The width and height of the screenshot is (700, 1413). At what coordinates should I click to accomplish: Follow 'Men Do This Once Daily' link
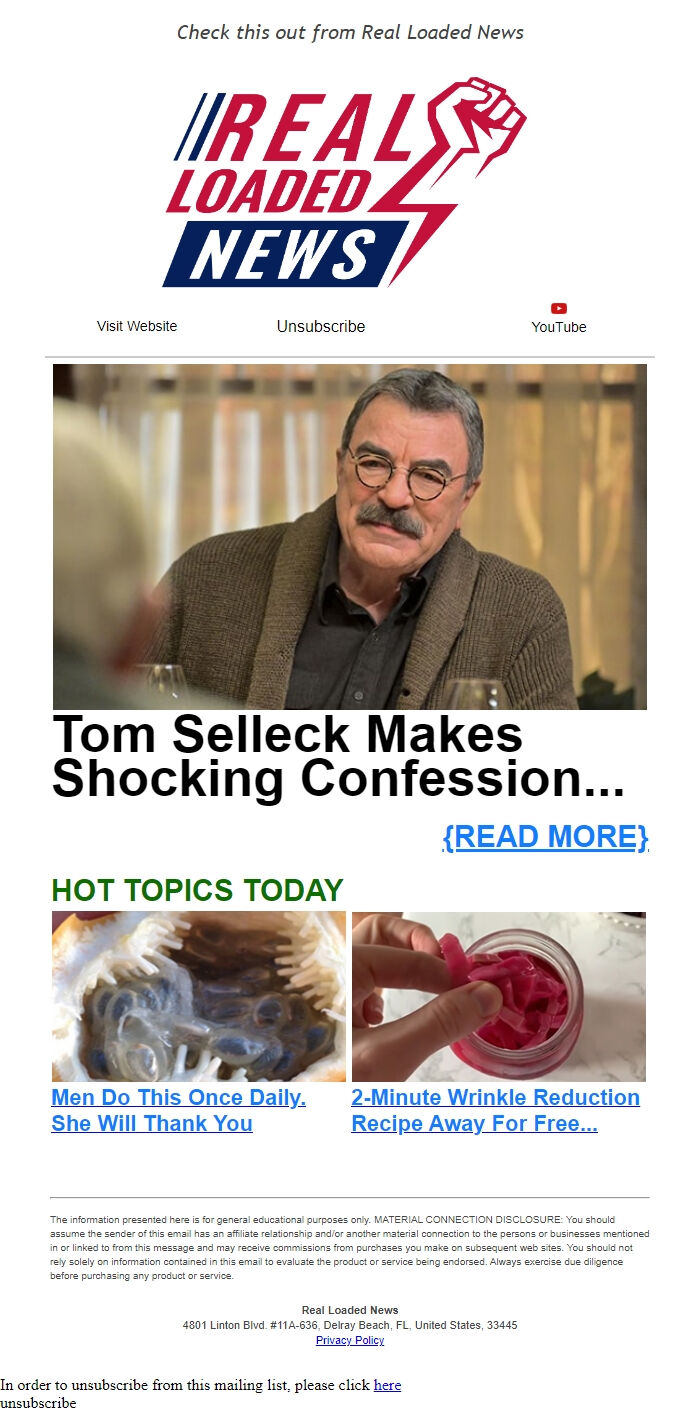pyautogui.click(x=178, y=1110)
